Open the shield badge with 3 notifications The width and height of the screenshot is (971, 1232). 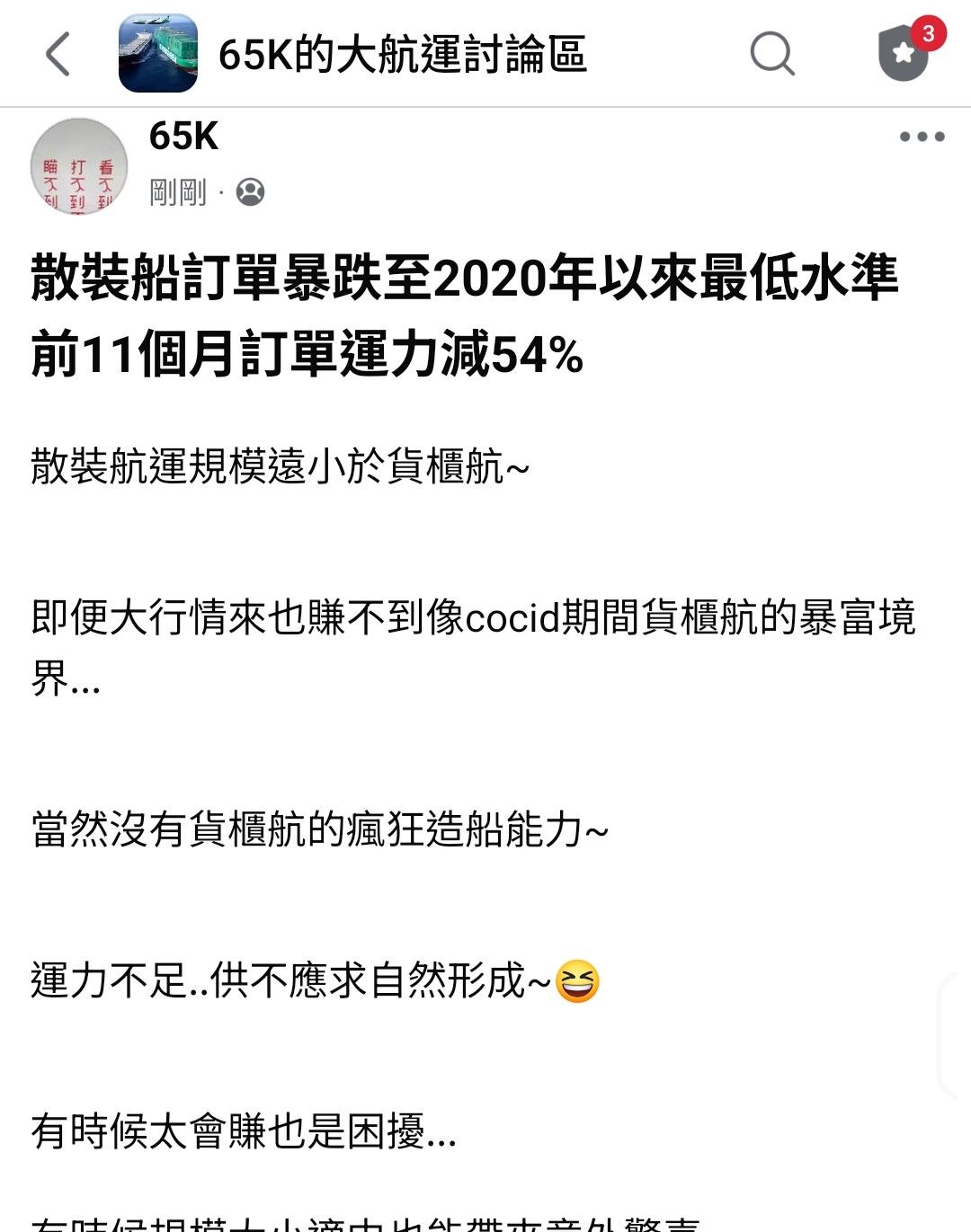click(904, 53)
